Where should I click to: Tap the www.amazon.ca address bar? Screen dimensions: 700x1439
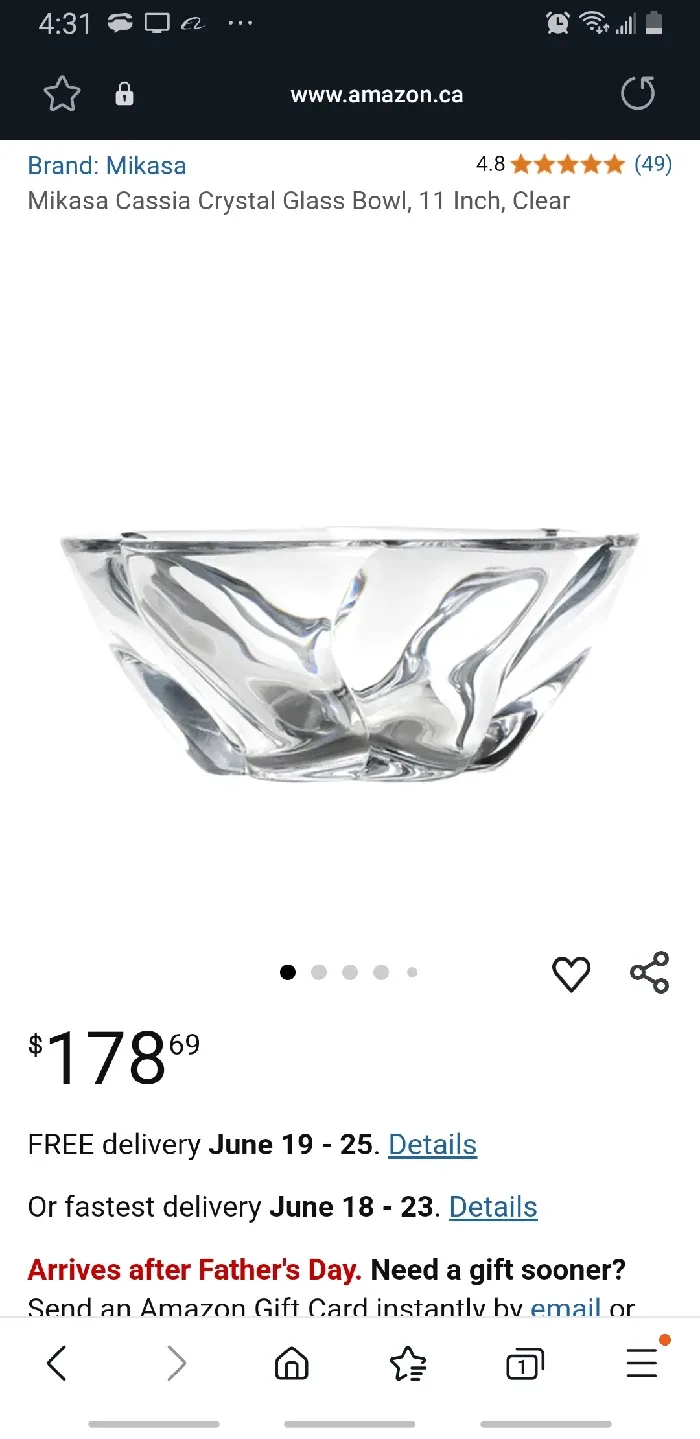point(376,95)
